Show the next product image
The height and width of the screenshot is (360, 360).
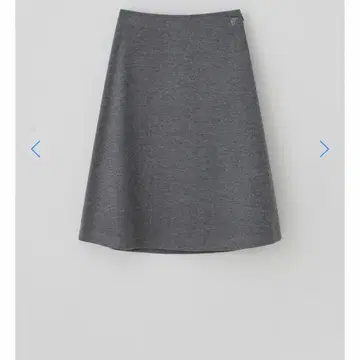324,149
